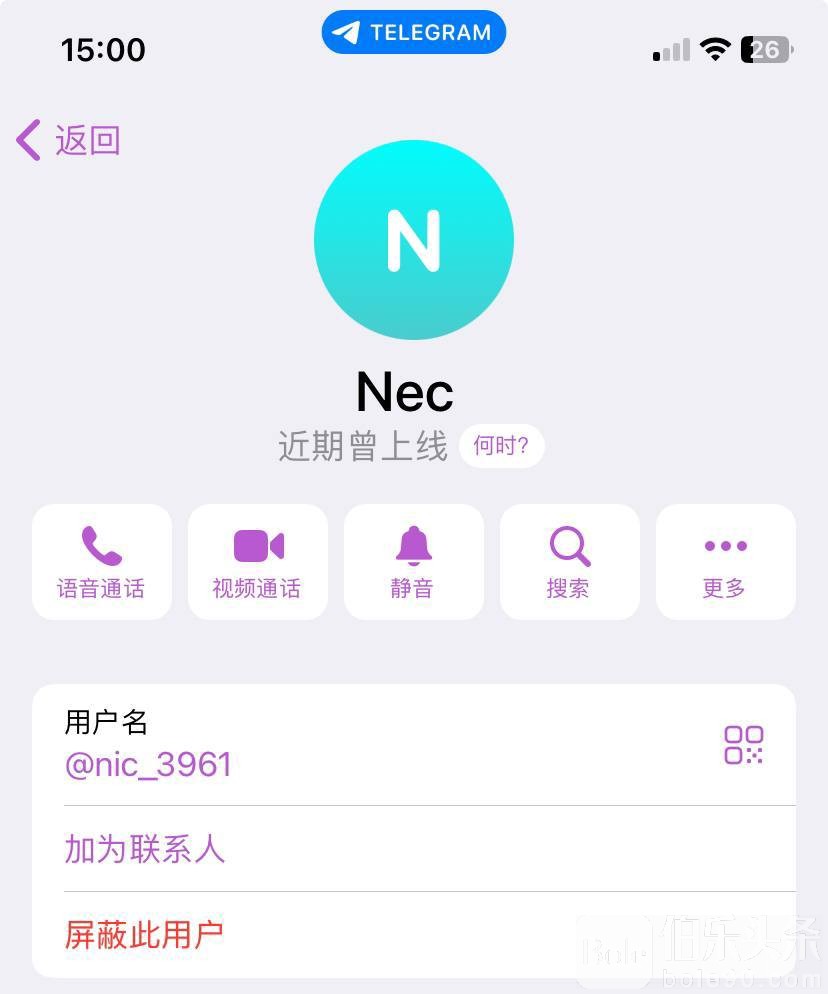Open the 更多 more options menu
Image resolution: width=828 pixels, height=994 pixels.
(725, 562)
